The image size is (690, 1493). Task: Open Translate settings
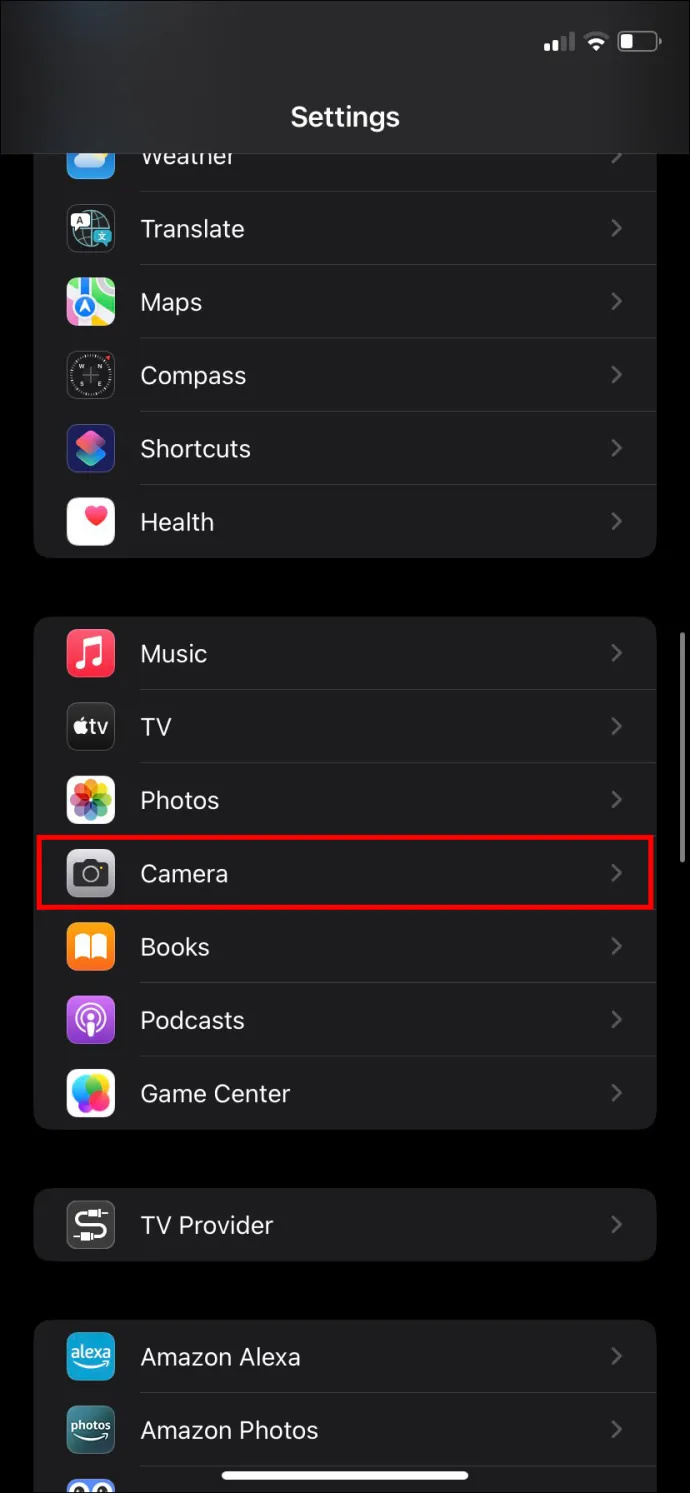click(x=345, y=229)
